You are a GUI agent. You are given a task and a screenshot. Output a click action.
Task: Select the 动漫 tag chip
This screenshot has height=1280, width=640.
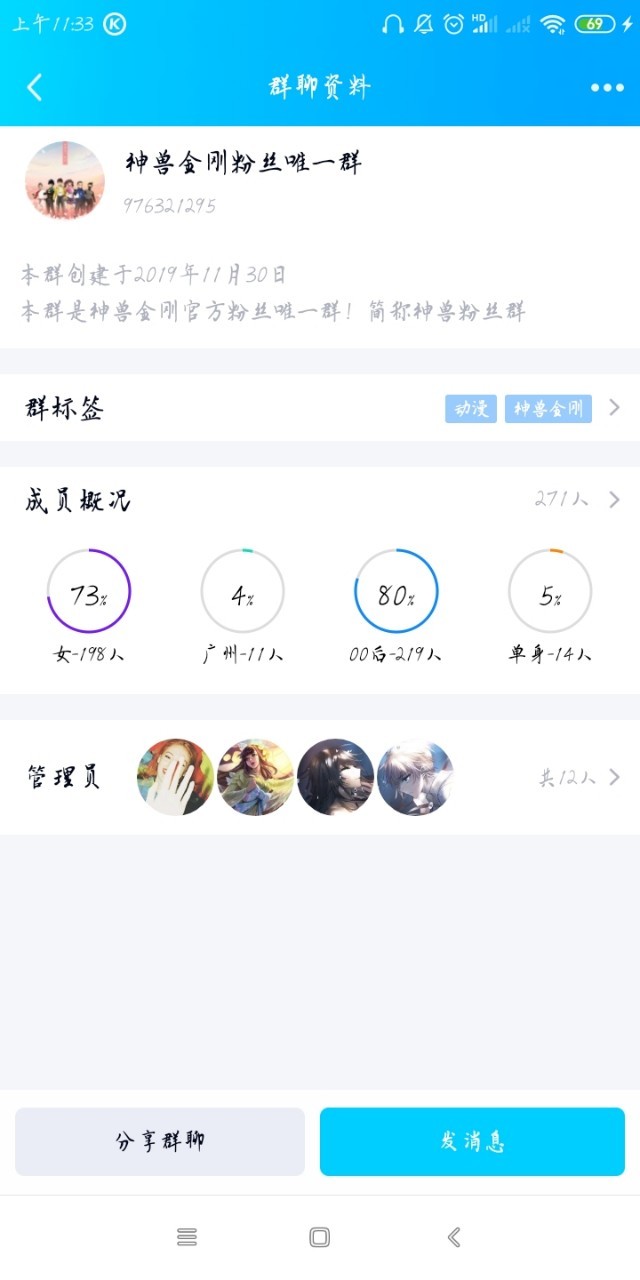471,408
